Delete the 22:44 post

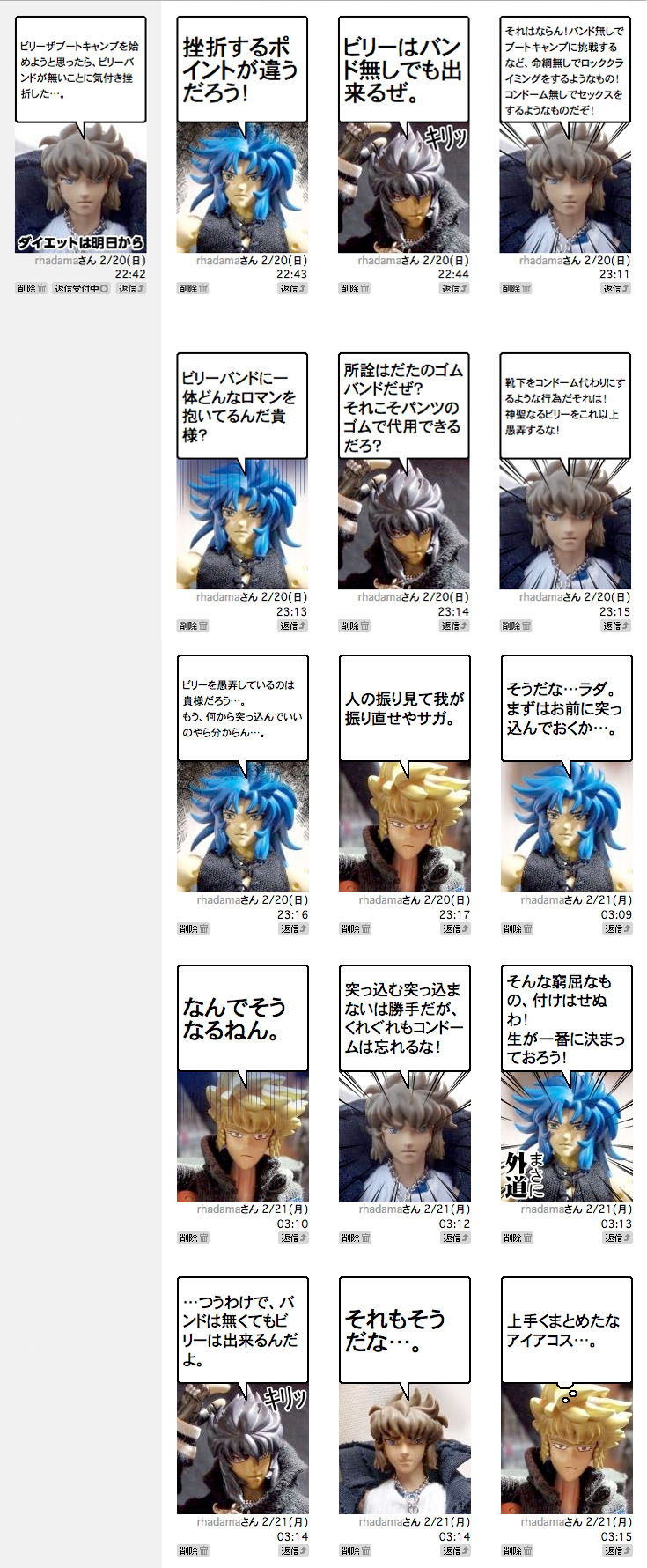[x=356, y=289]
